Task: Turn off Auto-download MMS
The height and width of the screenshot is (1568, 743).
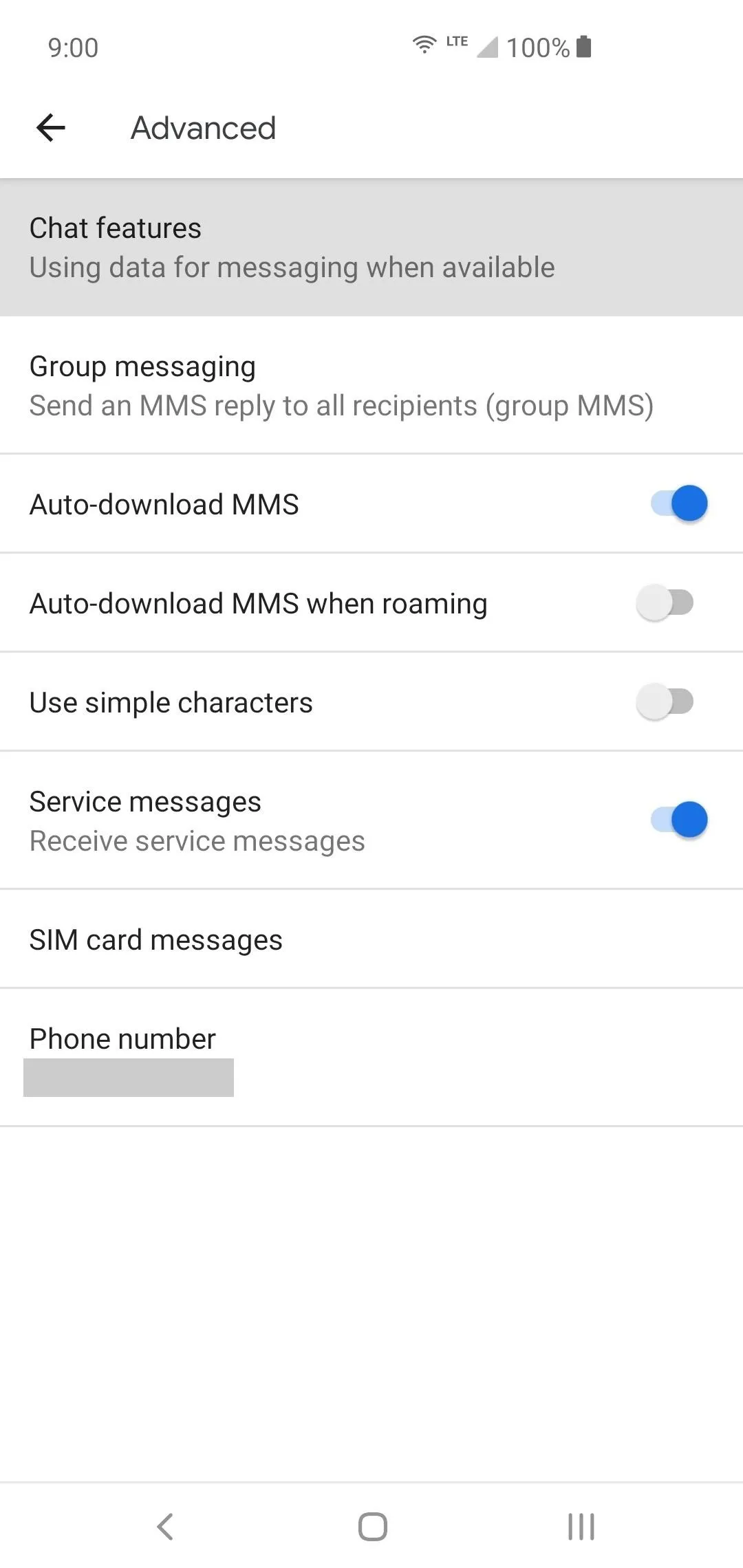Action: point(679,503)
